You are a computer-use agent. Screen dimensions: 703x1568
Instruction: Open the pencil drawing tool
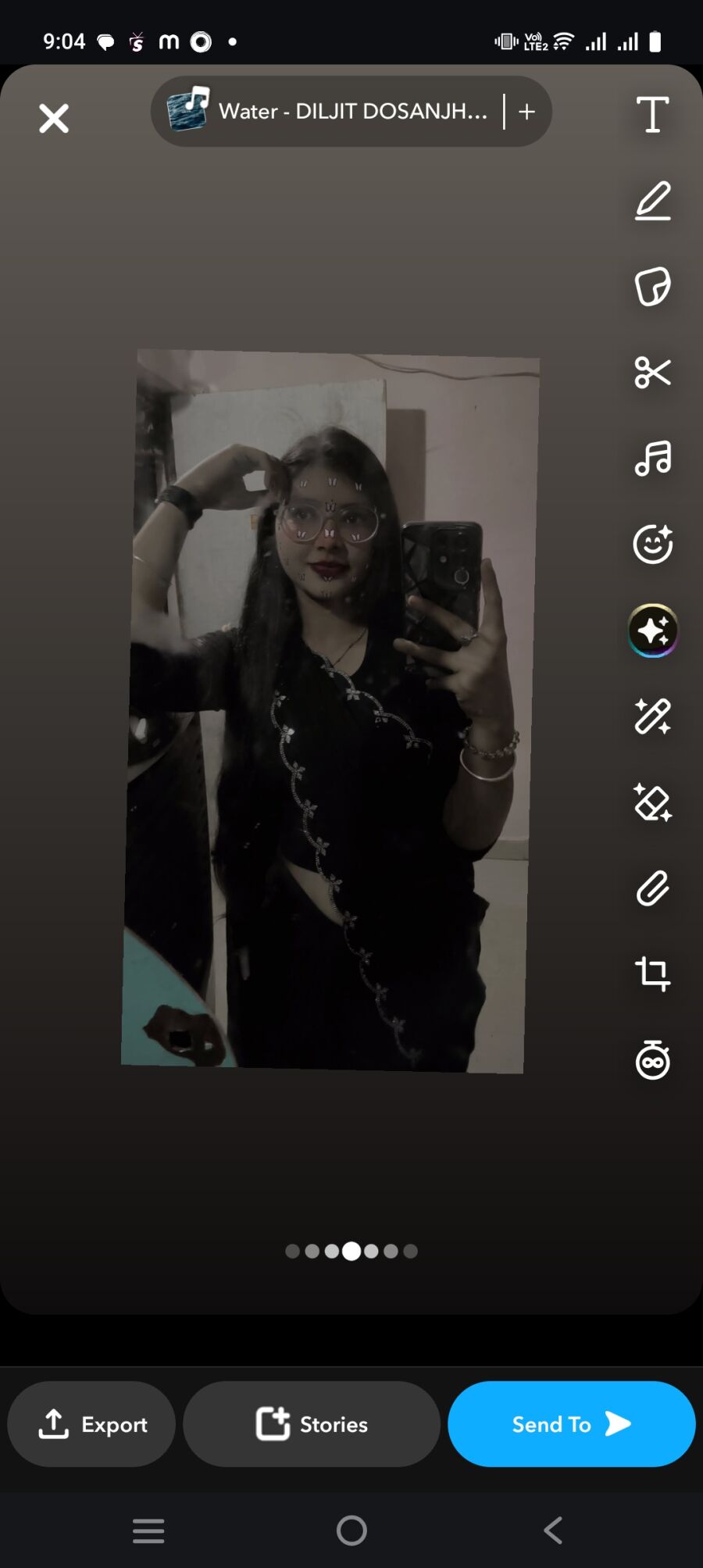[x=652, y=201]
